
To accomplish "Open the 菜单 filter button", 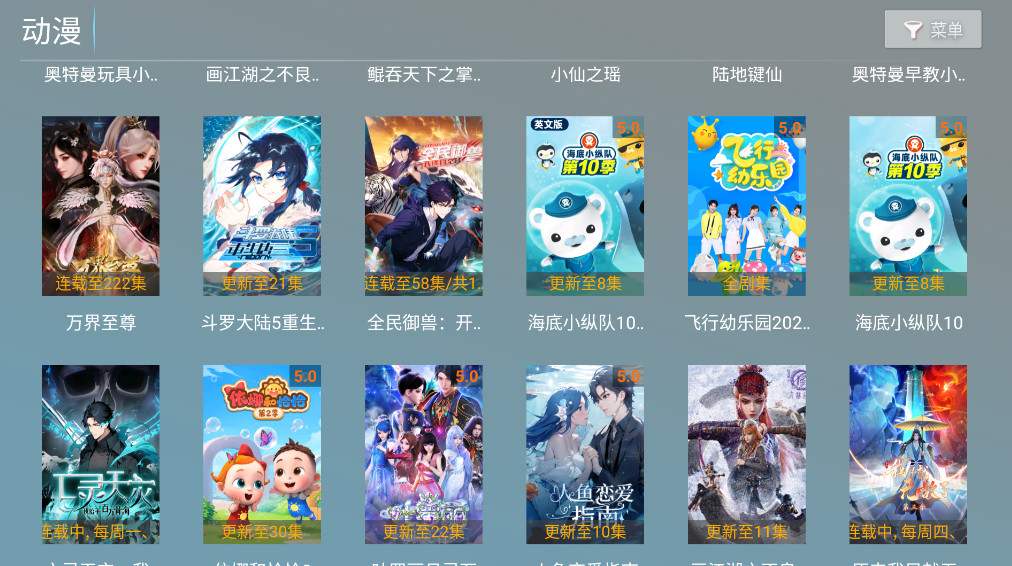I will tap(932, 30).
